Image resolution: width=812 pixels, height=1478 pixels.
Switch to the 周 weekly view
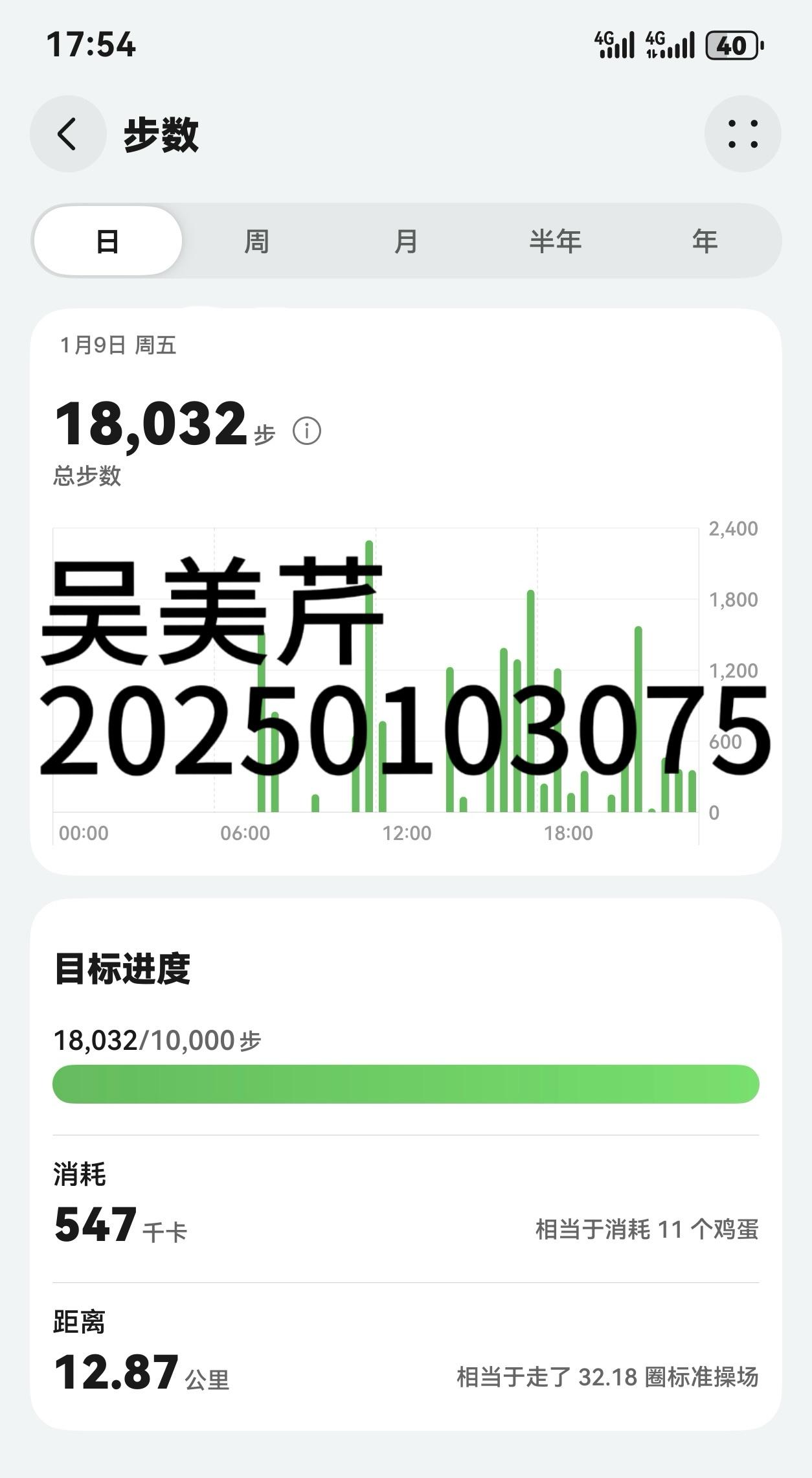tap(256, 242)
